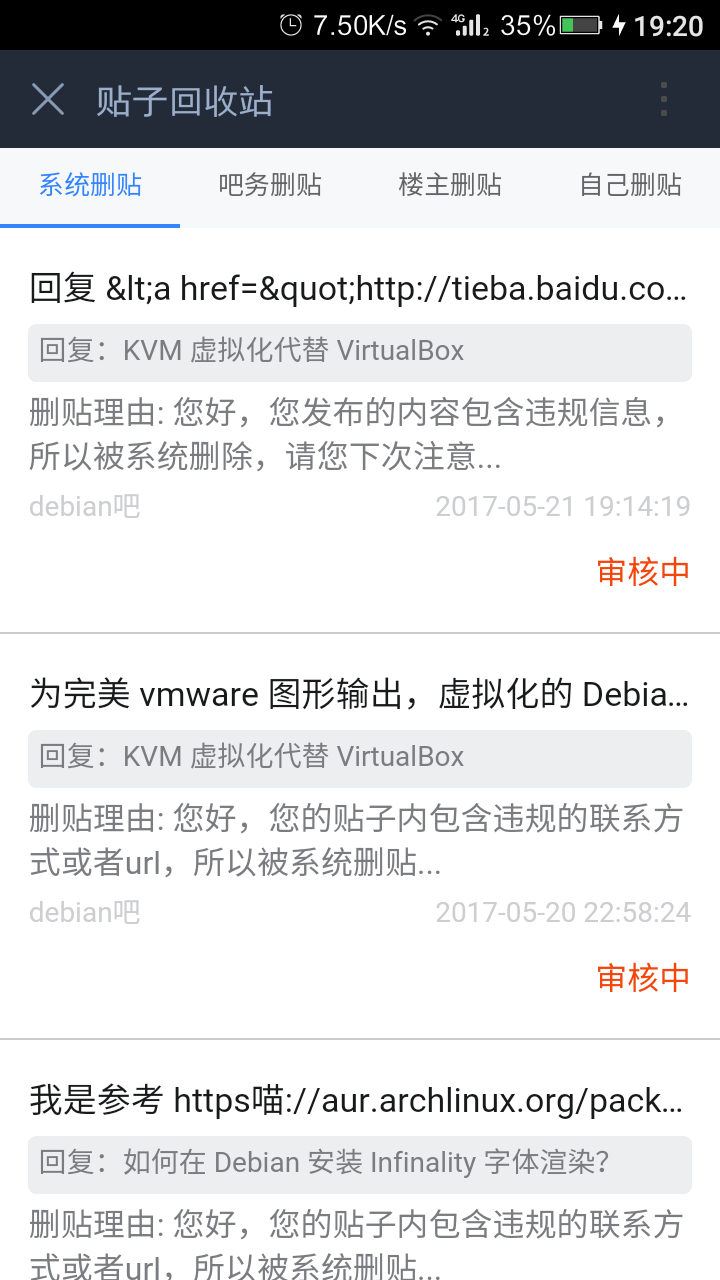Switch to the 自己删贴 tab
The width and height of the screenshot is (720, 1280).
coord(630,185)
